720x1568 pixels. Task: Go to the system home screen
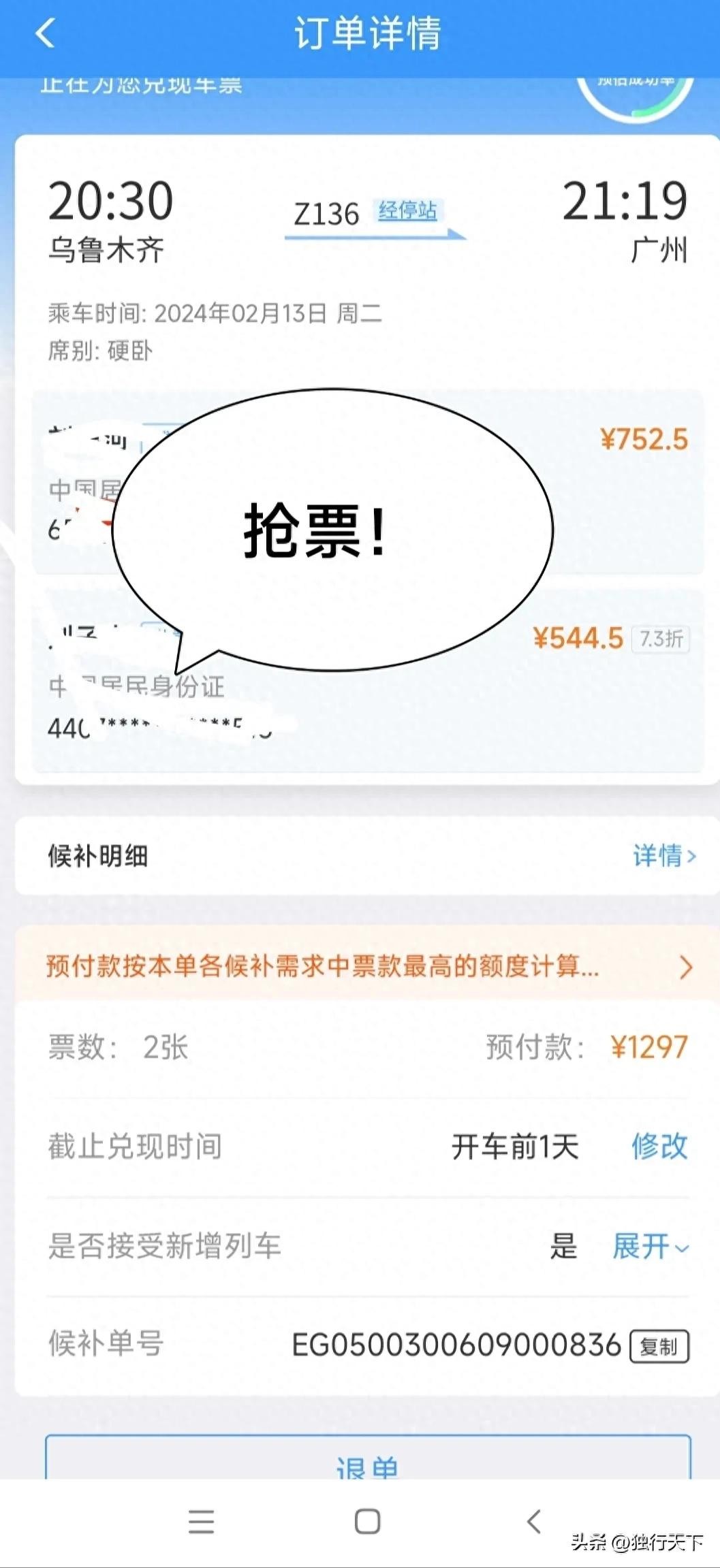pos(367,1521)
